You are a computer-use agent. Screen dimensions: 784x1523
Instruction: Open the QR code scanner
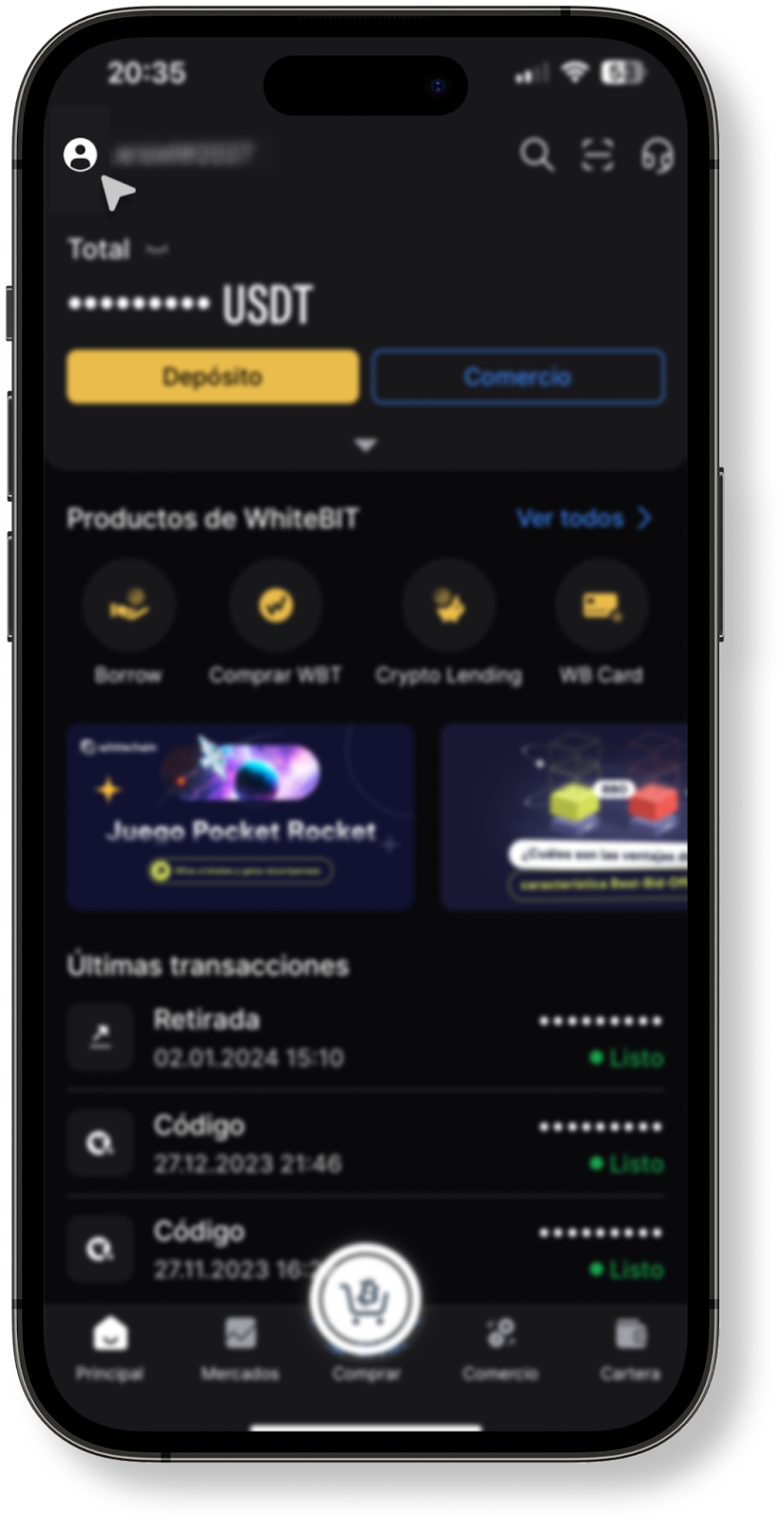tap(597, 154)
